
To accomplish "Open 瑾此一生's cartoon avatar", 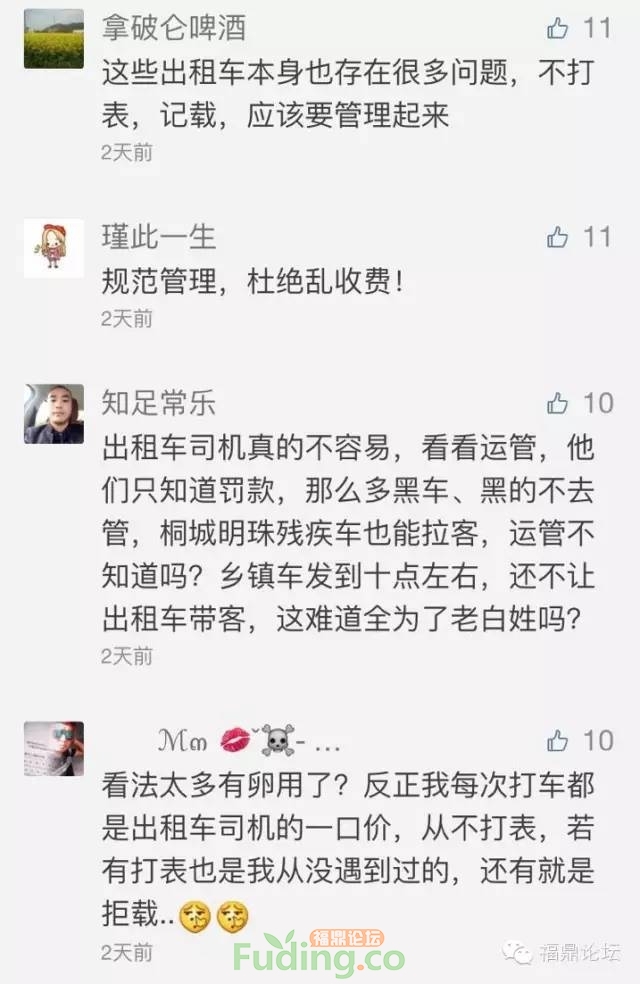I will (54, 248).
